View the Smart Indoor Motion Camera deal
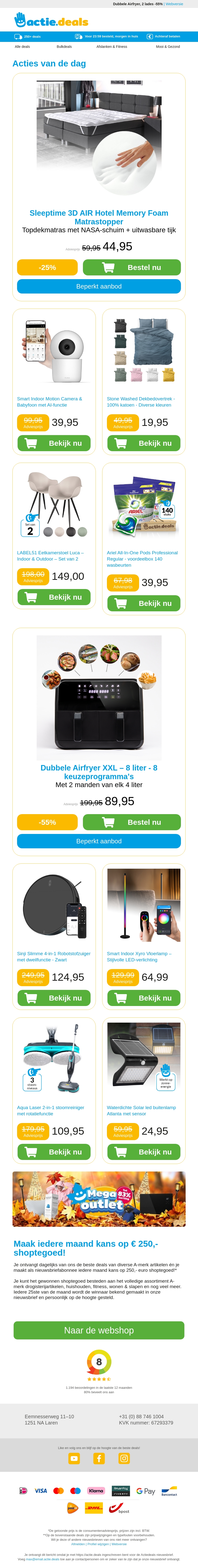Viewport: 198px width, 1568px height. tap(54, 443)
